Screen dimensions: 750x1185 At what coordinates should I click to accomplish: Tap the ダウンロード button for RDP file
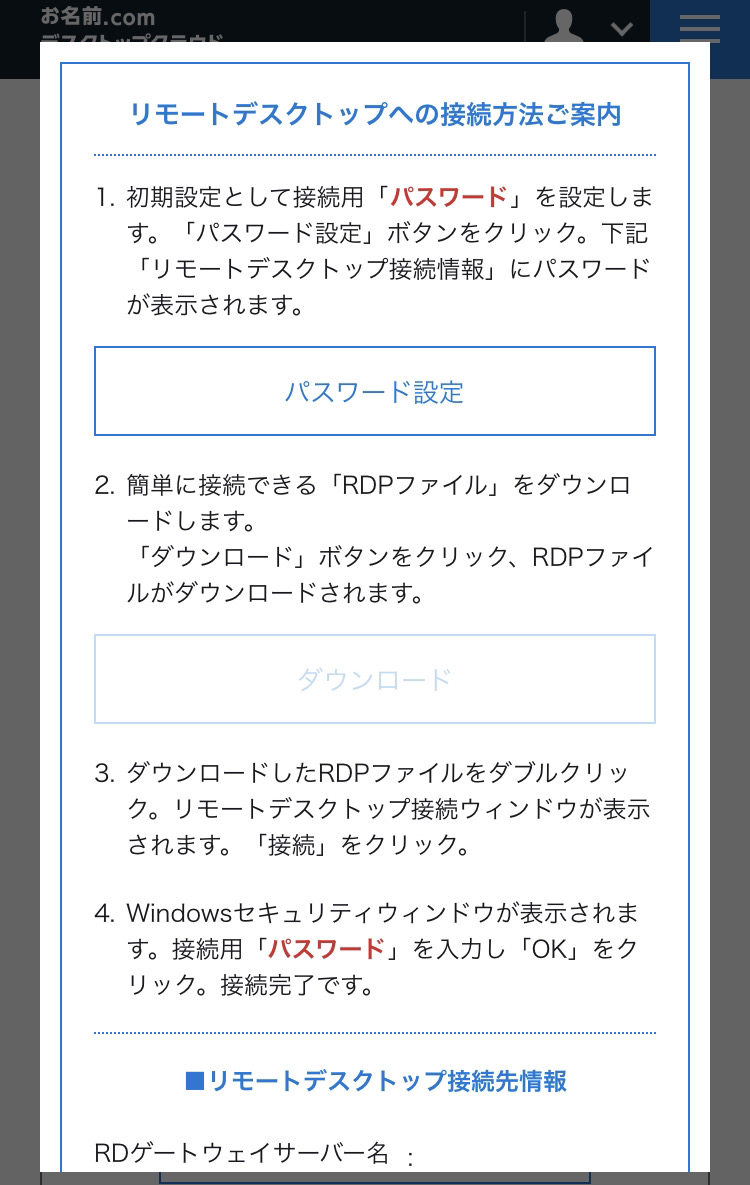coord(374,679)
